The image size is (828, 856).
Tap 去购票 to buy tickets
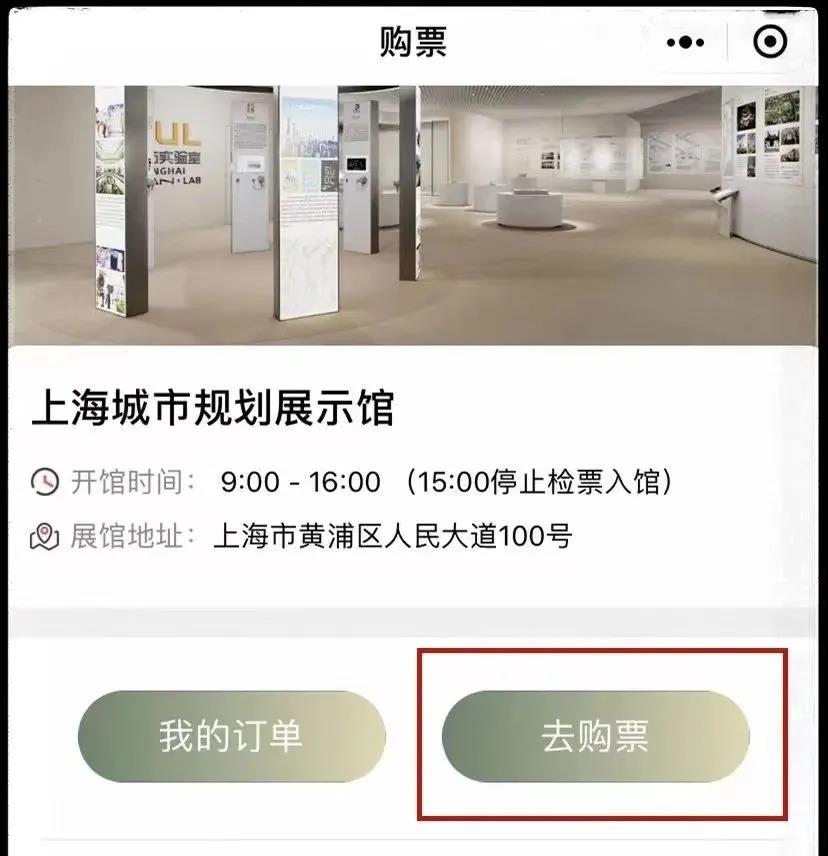[596, 736]
